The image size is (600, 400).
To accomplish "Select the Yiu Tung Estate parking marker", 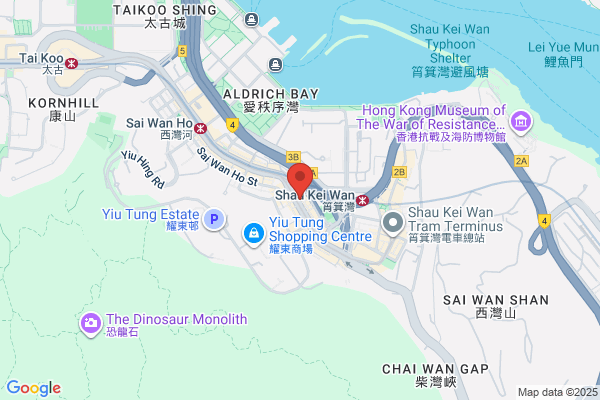I will 214,220.
